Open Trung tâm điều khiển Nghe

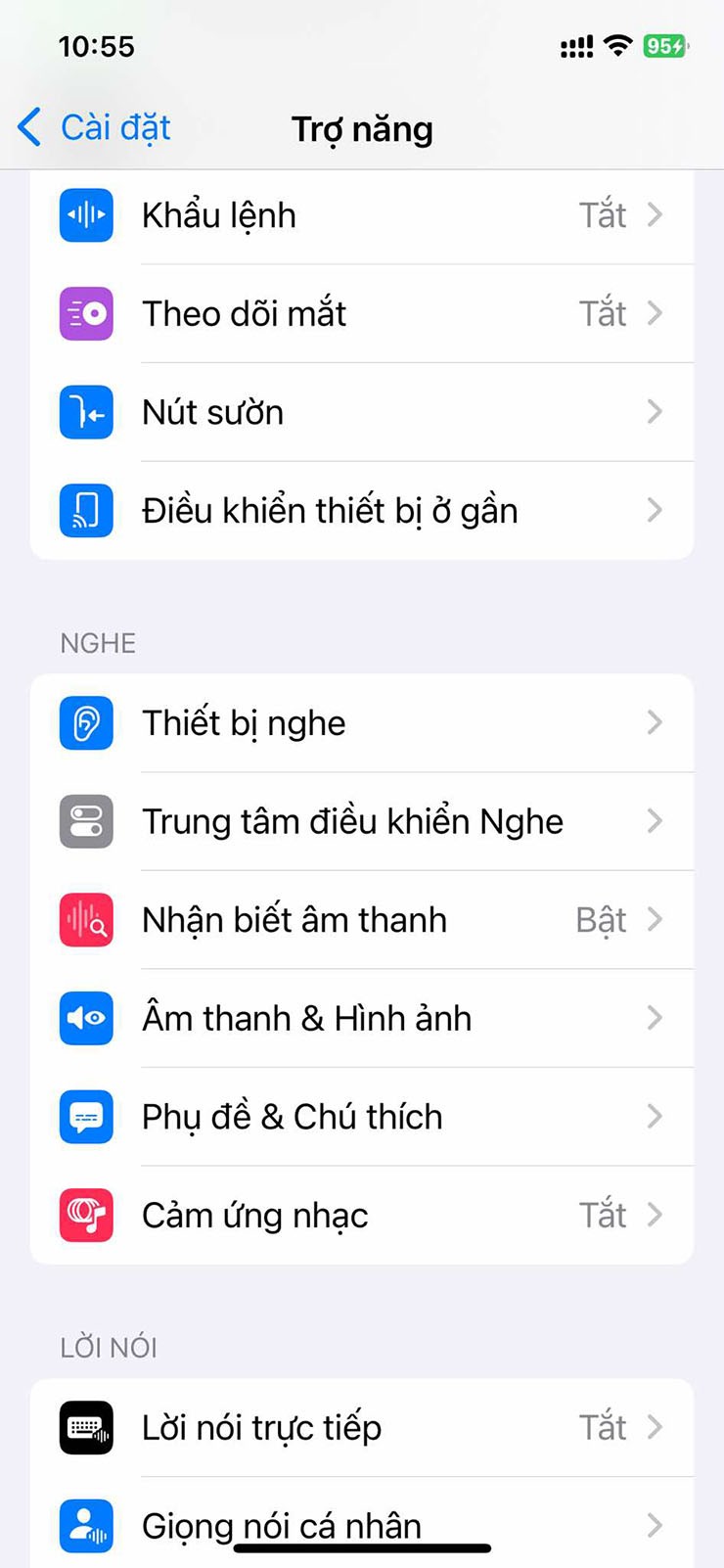[362, 821]
